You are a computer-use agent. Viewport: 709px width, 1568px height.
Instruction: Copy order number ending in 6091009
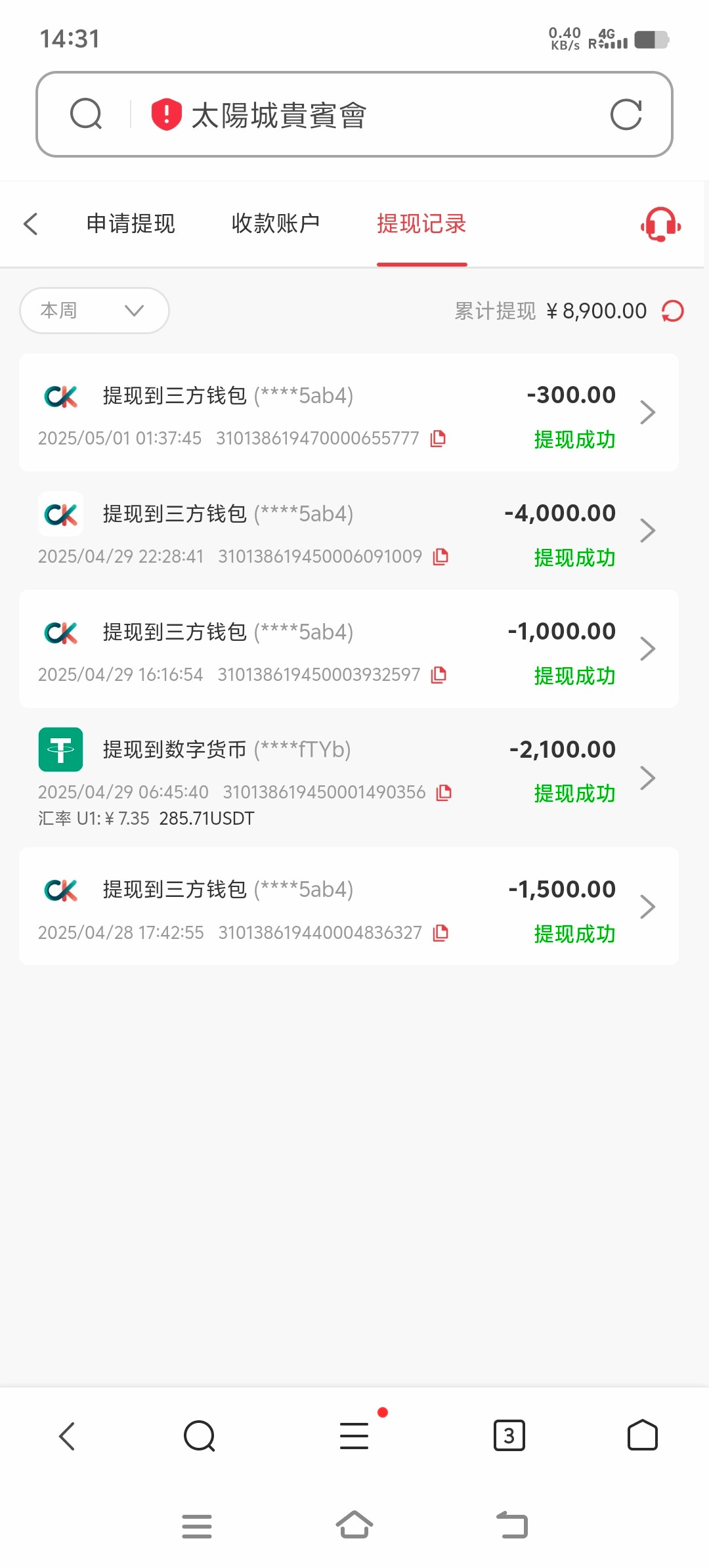pos(440,557)
